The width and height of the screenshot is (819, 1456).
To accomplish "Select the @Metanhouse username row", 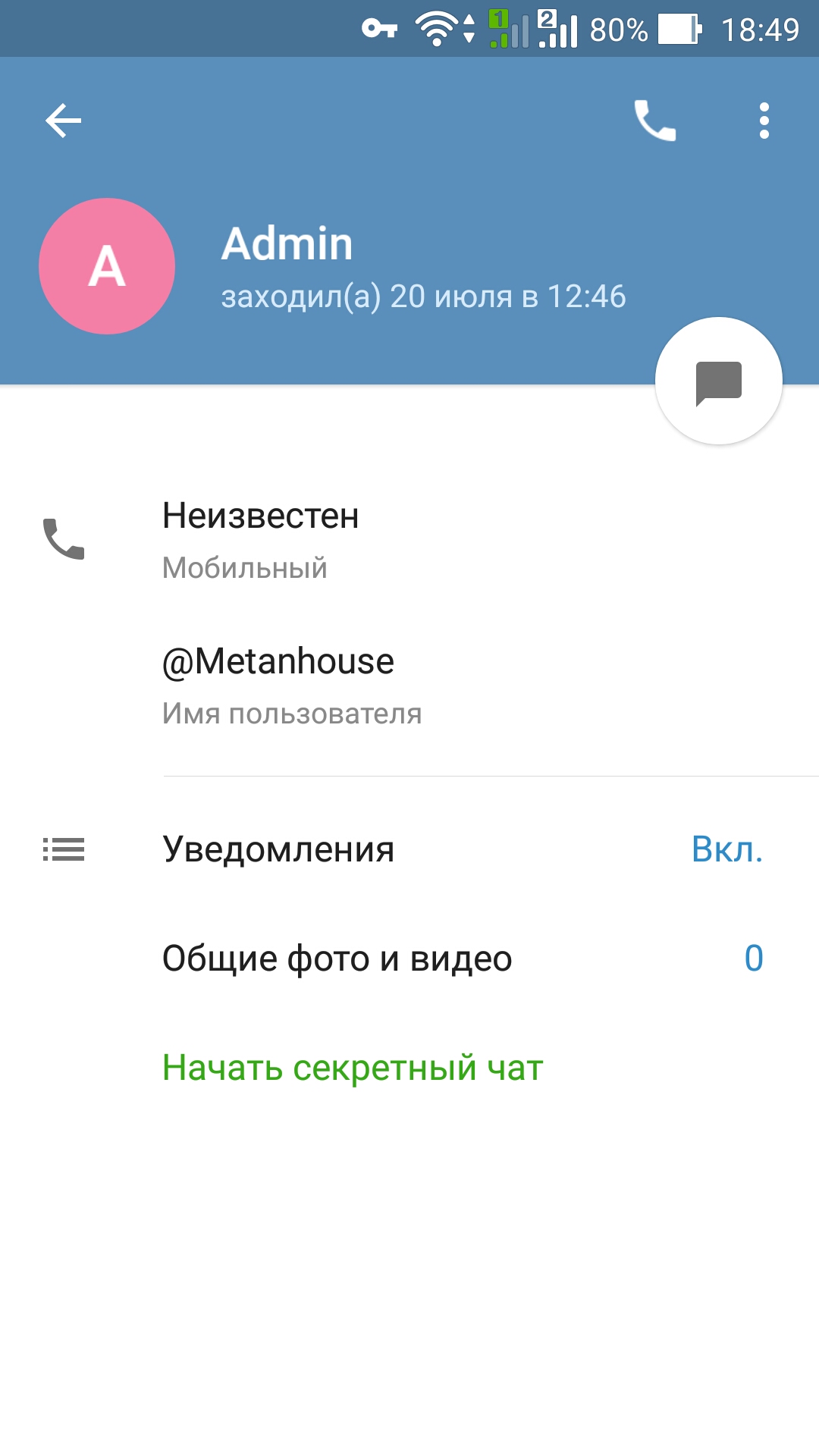I will (x=409, y=685).
